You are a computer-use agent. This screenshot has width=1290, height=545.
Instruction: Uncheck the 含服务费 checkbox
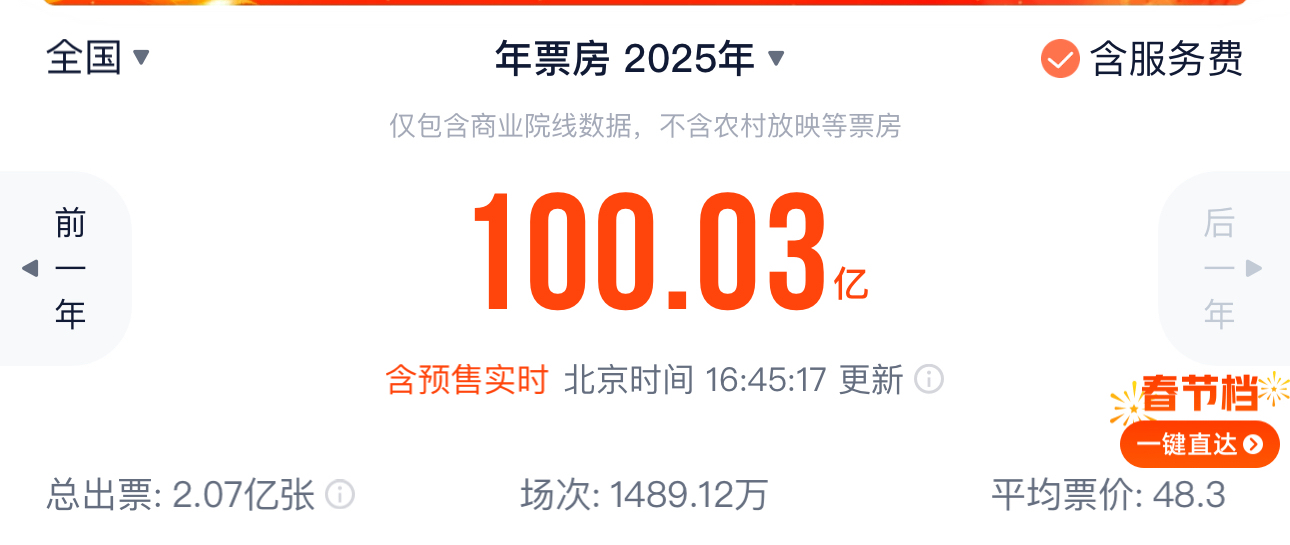point(1059,59)
